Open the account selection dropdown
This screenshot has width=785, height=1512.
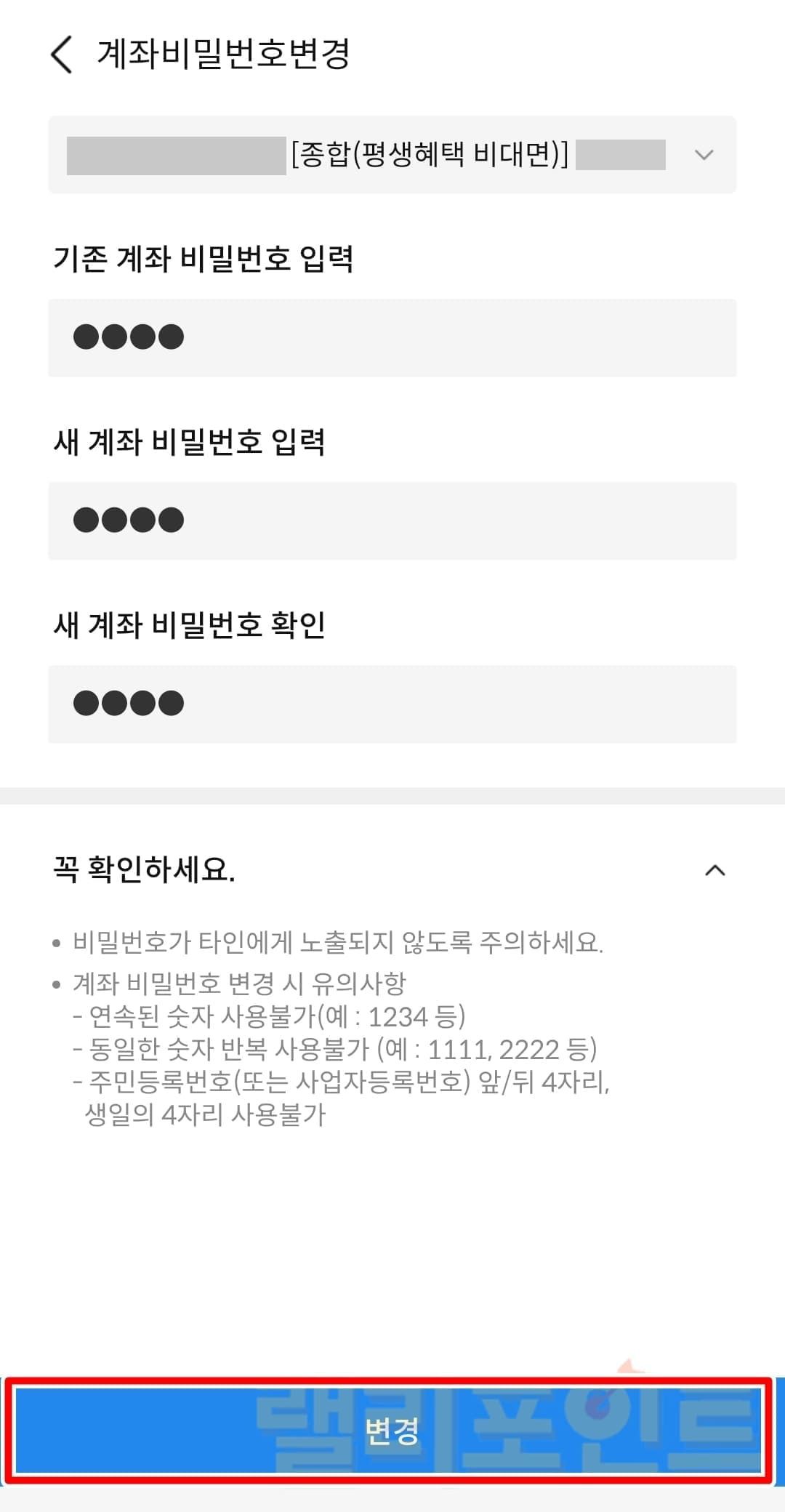[703, 155]
